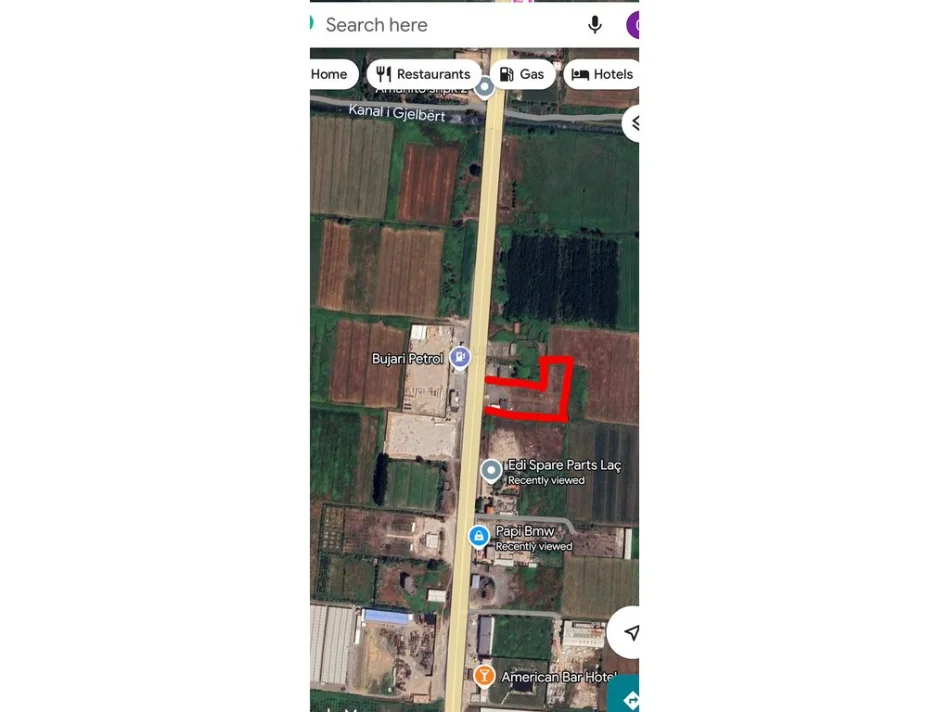The width and height of the screenshot is (950, 712).
Task: Start directions with the blue button
Action: point(627,696)
